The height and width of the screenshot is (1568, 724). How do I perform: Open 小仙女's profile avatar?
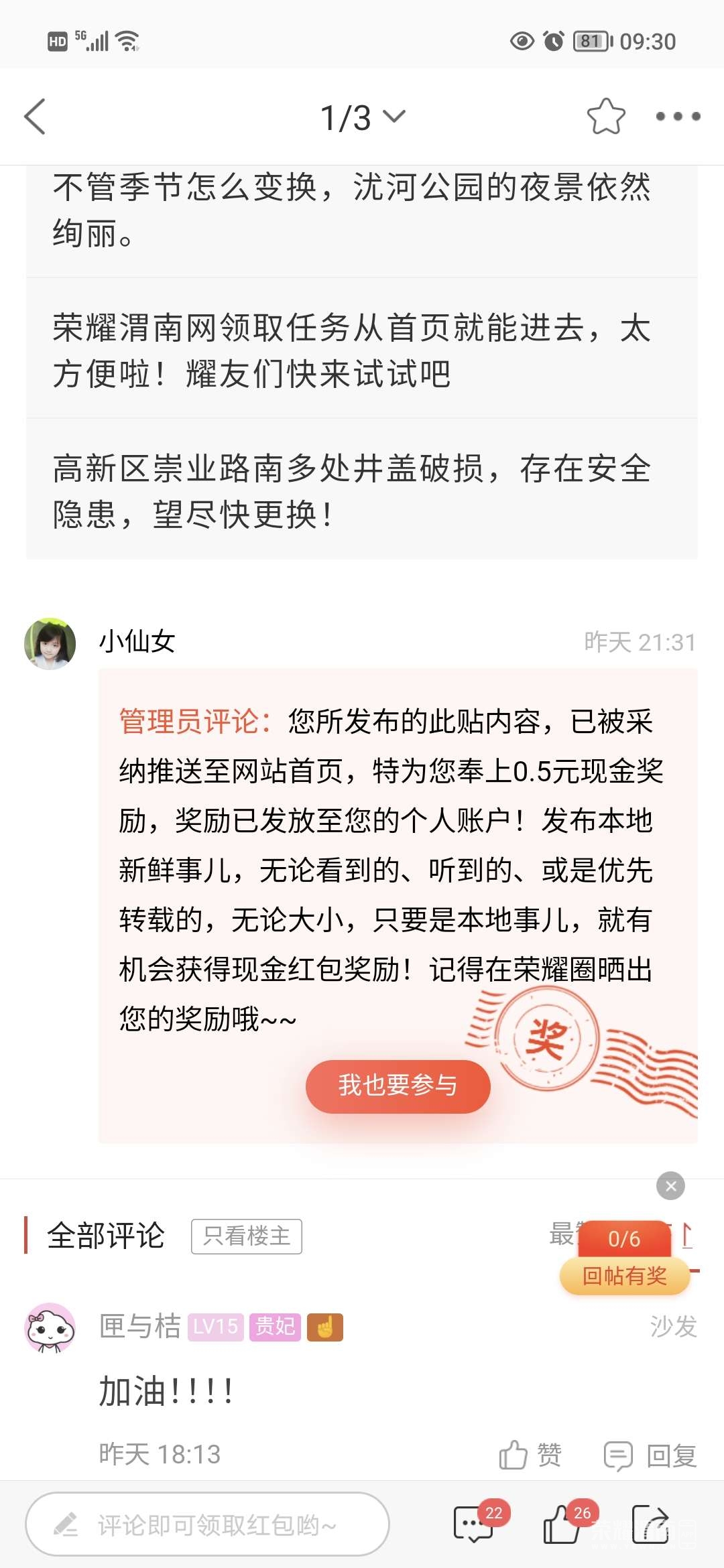[x=50, y=643]
